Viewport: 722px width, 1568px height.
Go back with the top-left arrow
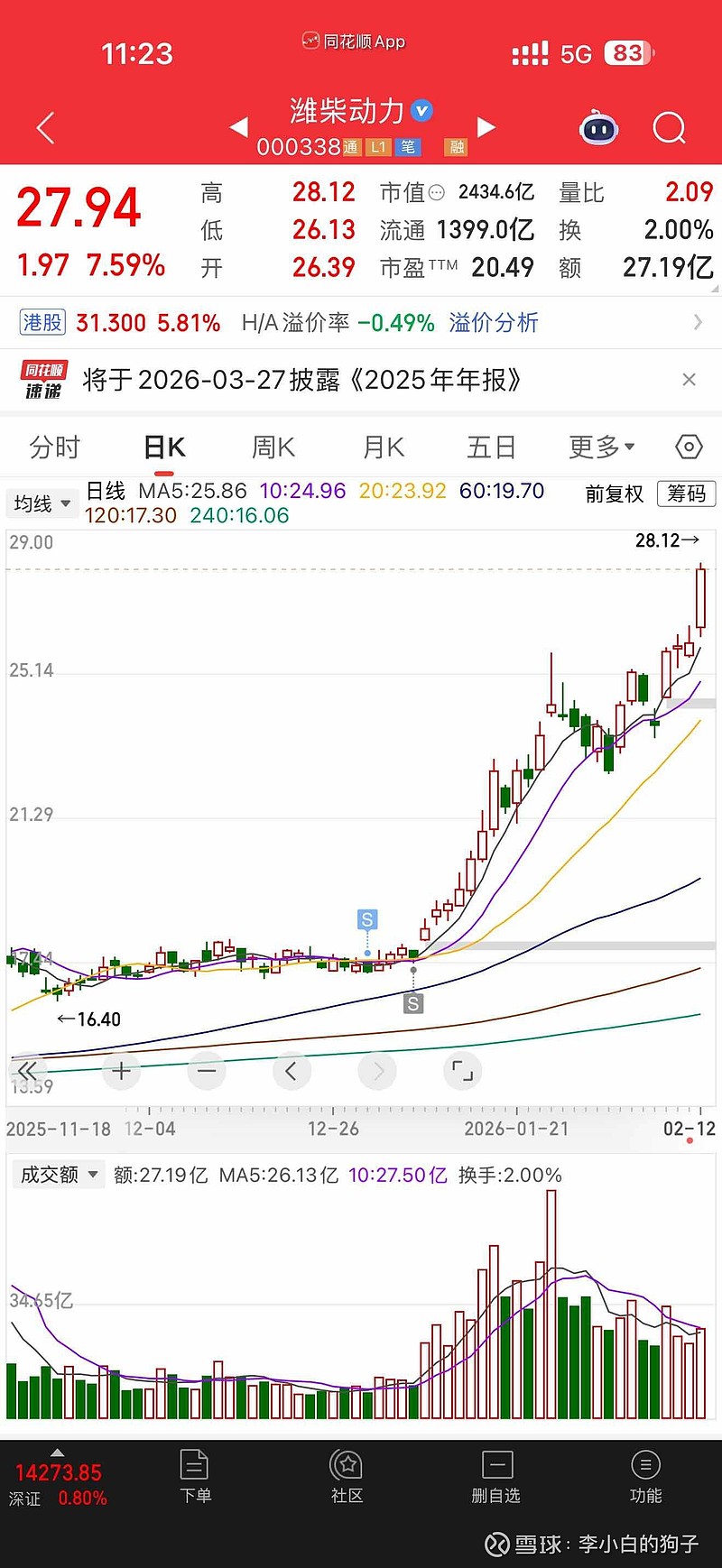tap(45, 128)
